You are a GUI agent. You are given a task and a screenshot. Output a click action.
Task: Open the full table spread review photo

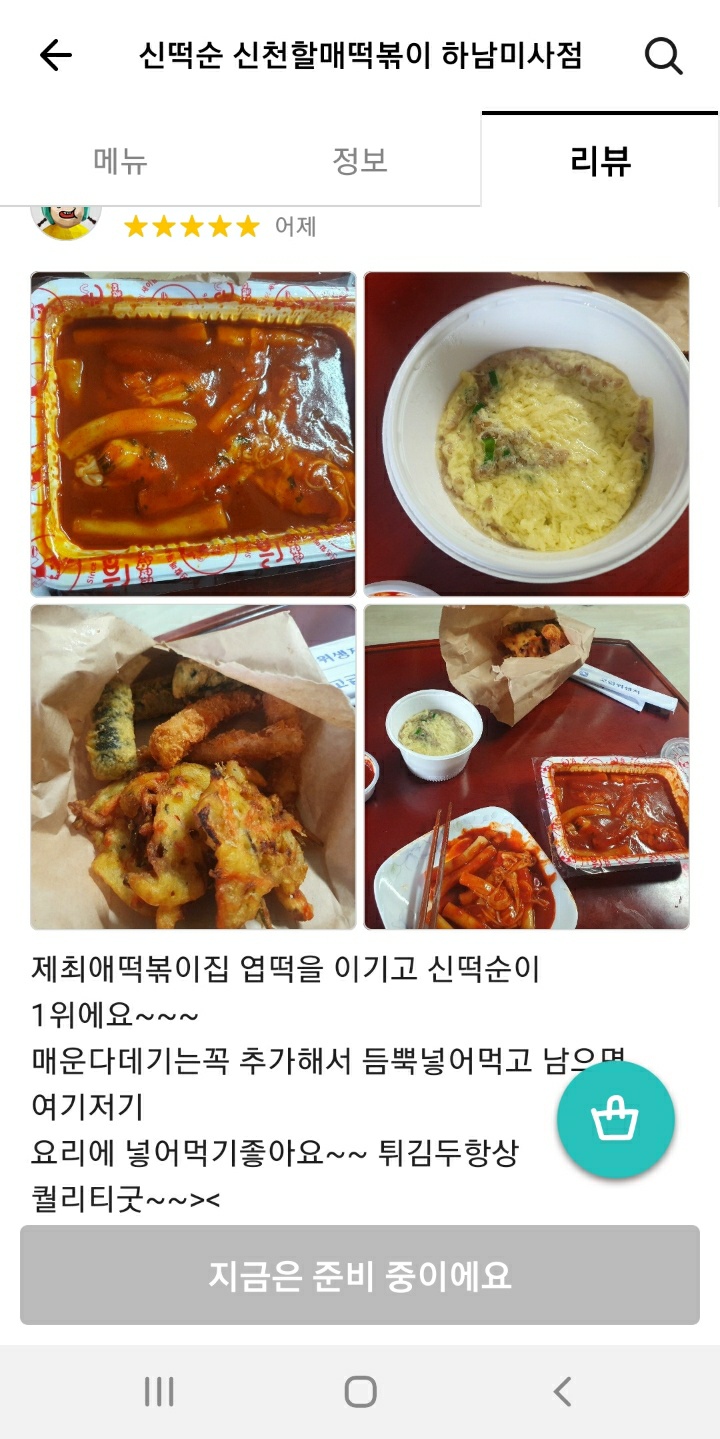click(526, 767)
